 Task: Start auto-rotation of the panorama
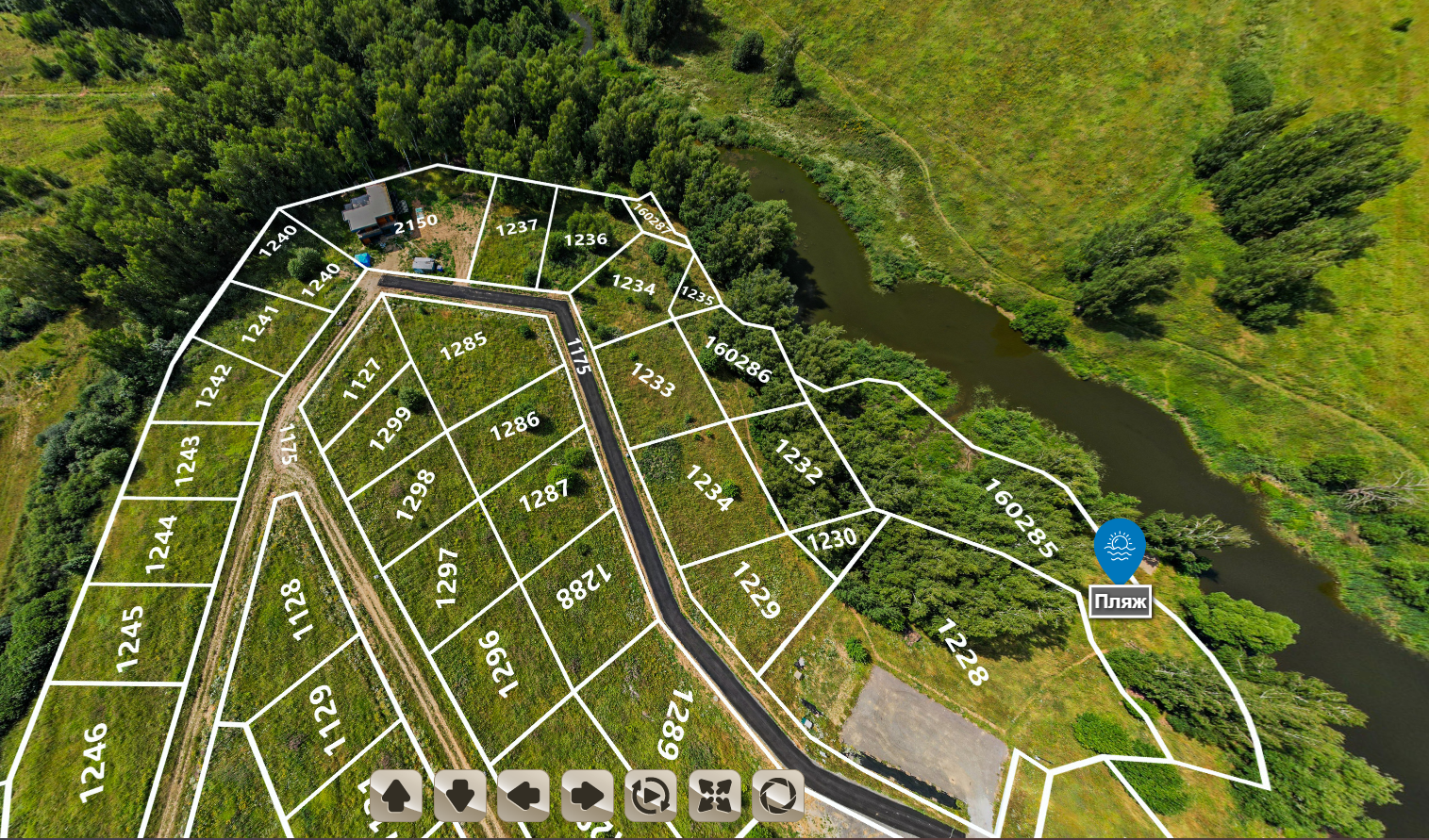coord(651,796)
